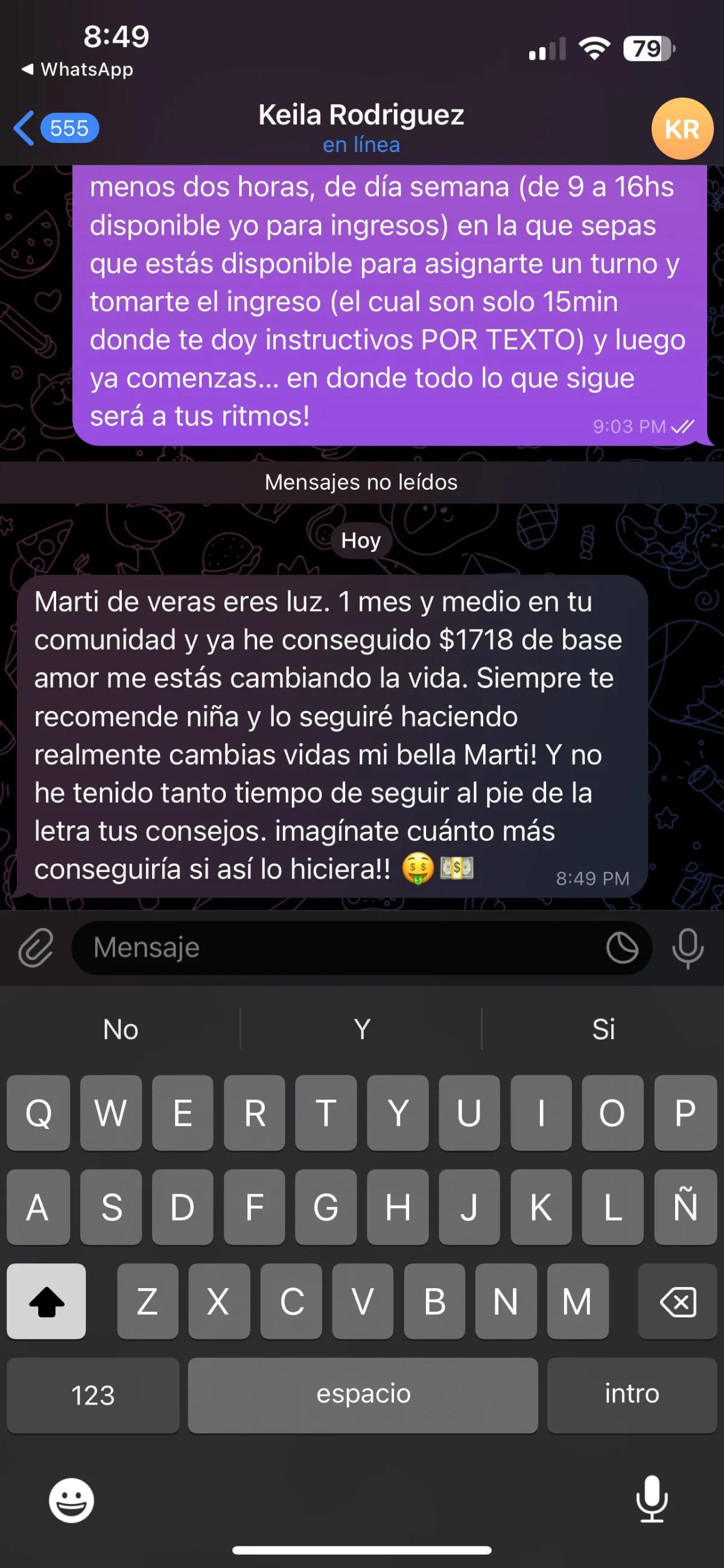Go back to the chat list
This screenshot has width=724, height=1568.
(x=55, y=128)
